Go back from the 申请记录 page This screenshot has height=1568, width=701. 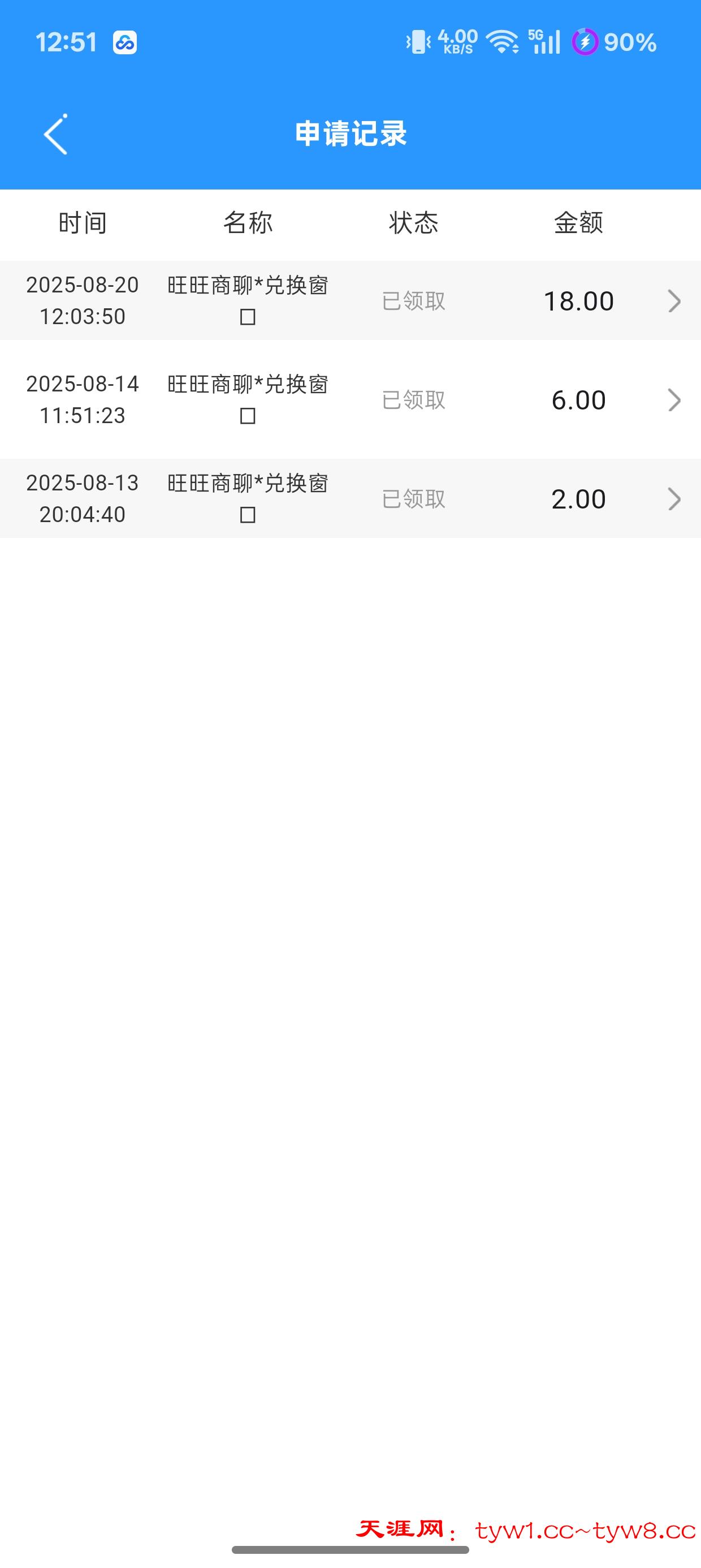click(x=55, y=134)
